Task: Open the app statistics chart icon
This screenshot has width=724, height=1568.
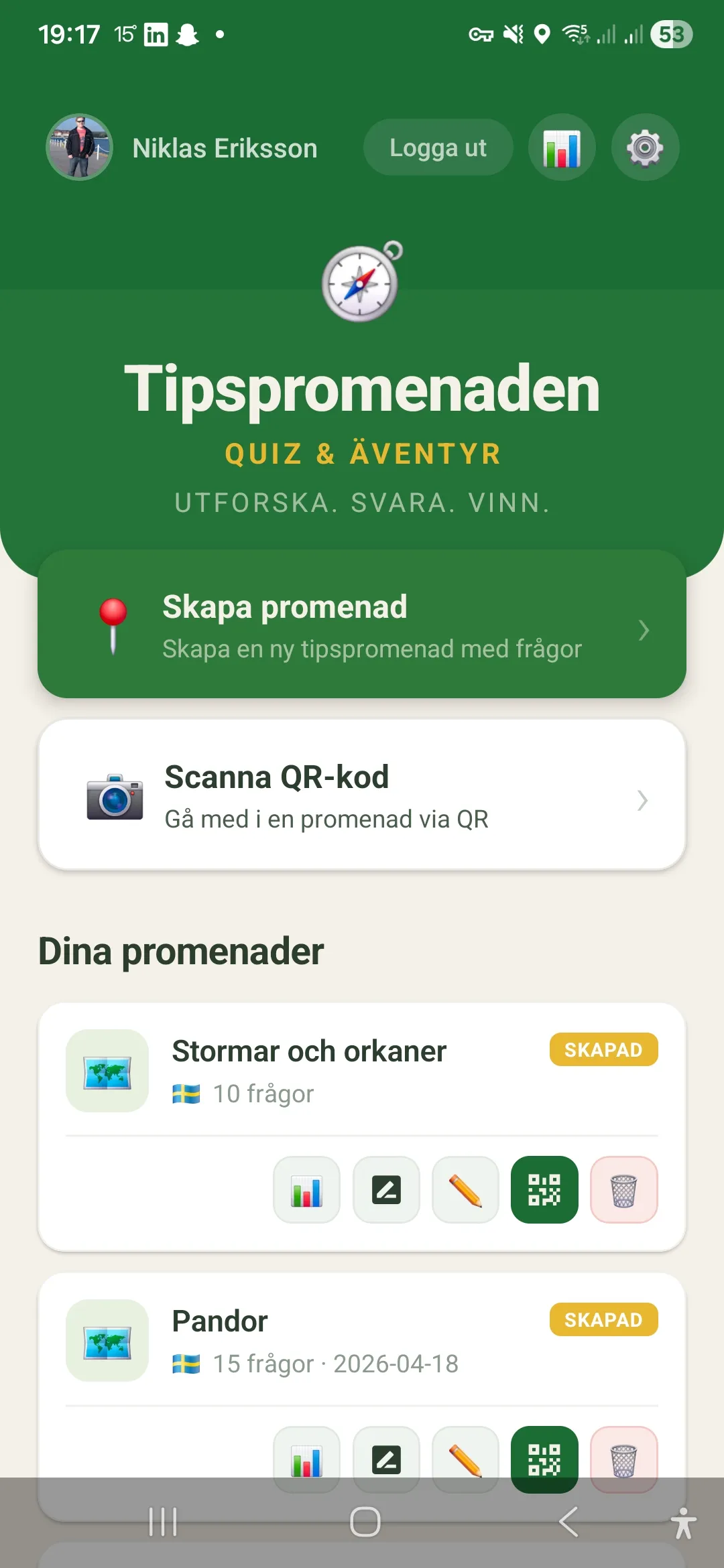Action: click(x=562, y=147)
